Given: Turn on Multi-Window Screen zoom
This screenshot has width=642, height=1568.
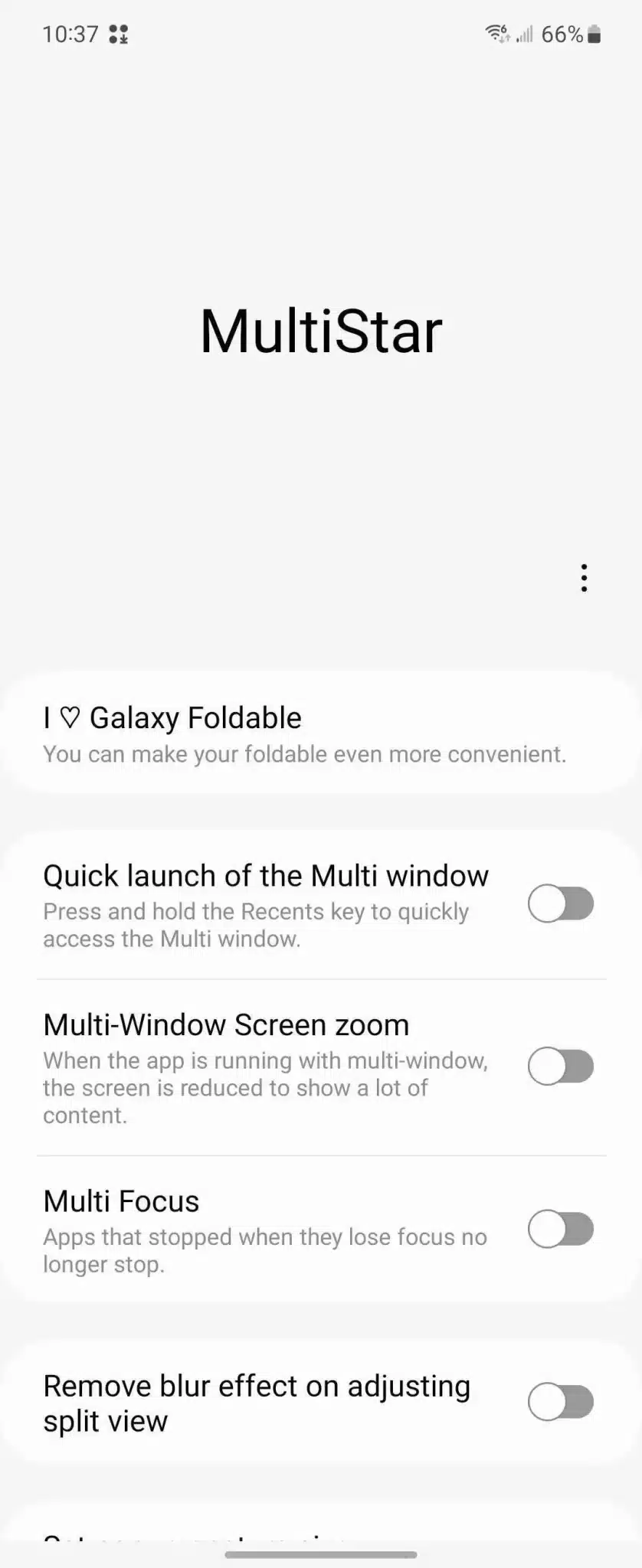Looking at the screenshot, I should pos(561,1067).
